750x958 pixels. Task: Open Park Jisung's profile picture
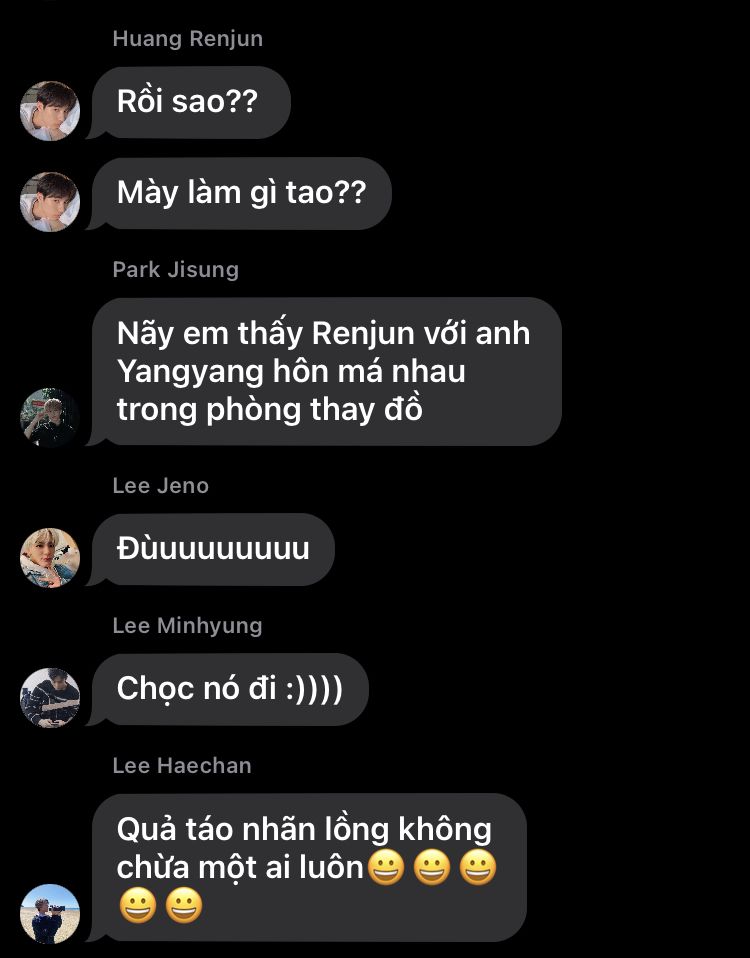point(50,417)
